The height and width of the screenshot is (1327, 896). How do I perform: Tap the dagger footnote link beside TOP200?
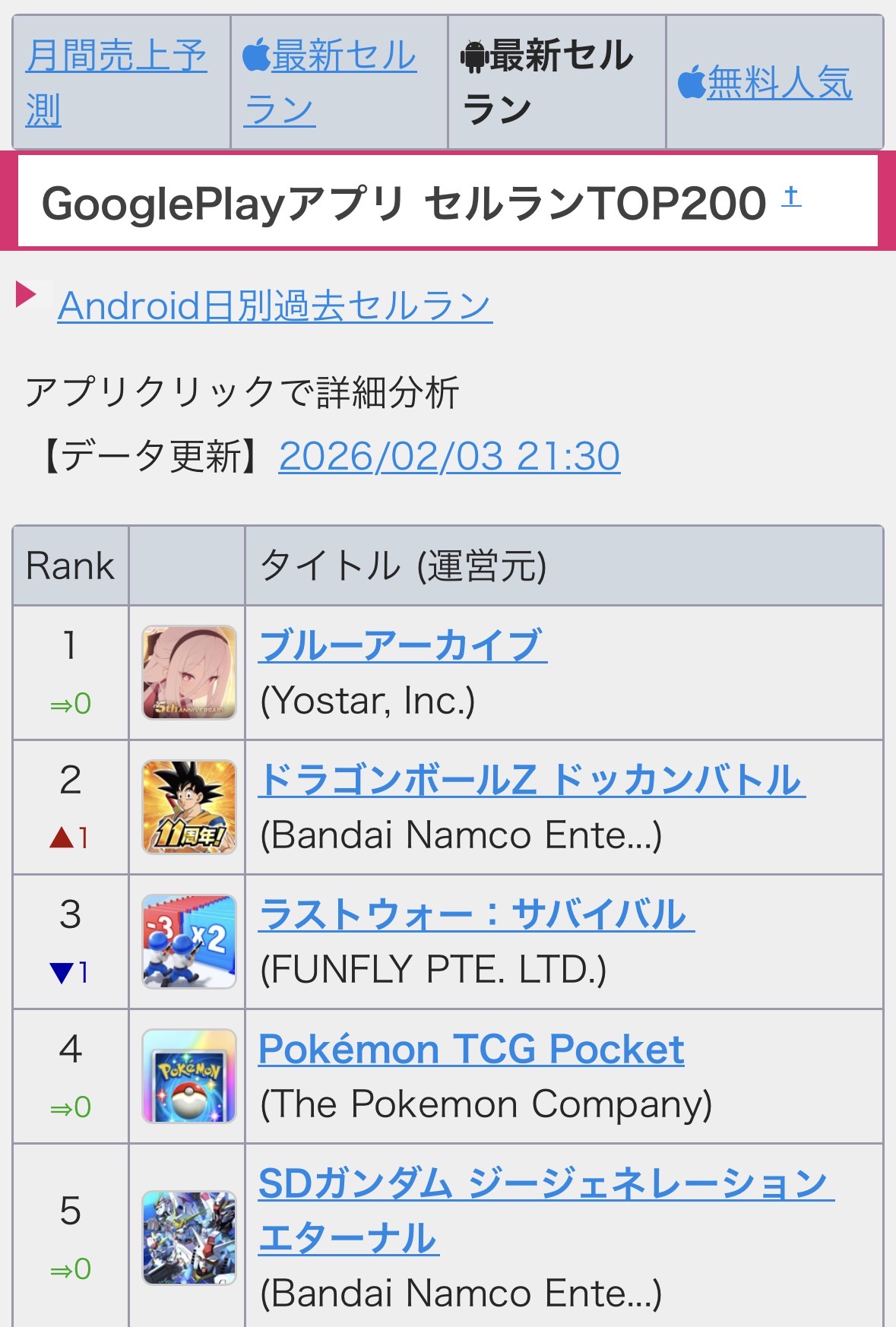click(x=791, y=196)
